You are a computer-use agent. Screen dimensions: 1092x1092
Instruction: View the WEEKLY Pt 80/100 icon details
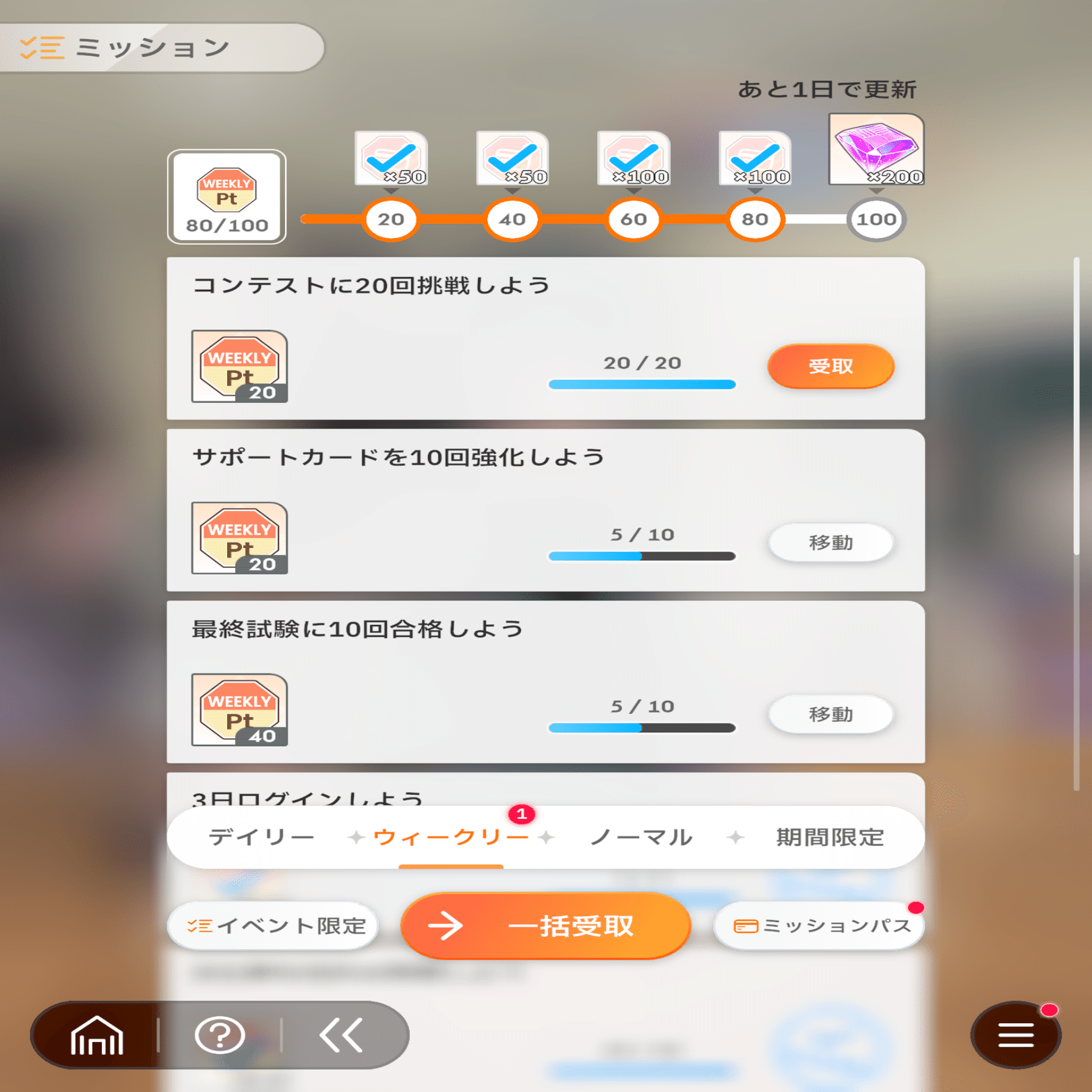pos(226,197)
